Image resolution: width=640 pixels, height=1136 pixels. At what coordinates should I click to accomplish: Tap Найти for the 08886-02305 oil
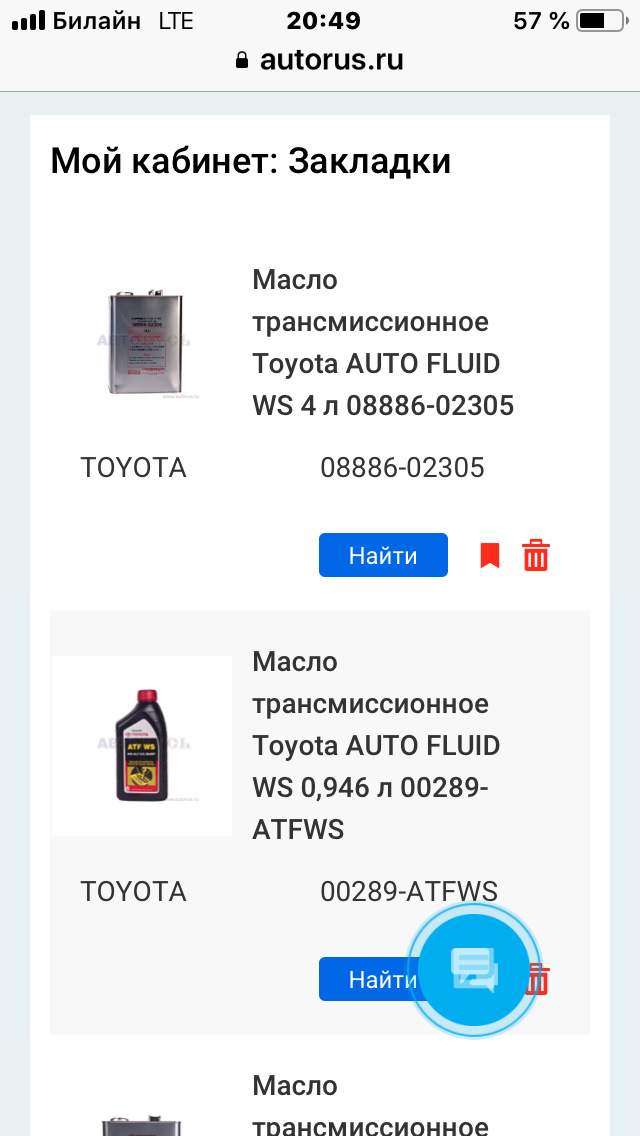383,556
